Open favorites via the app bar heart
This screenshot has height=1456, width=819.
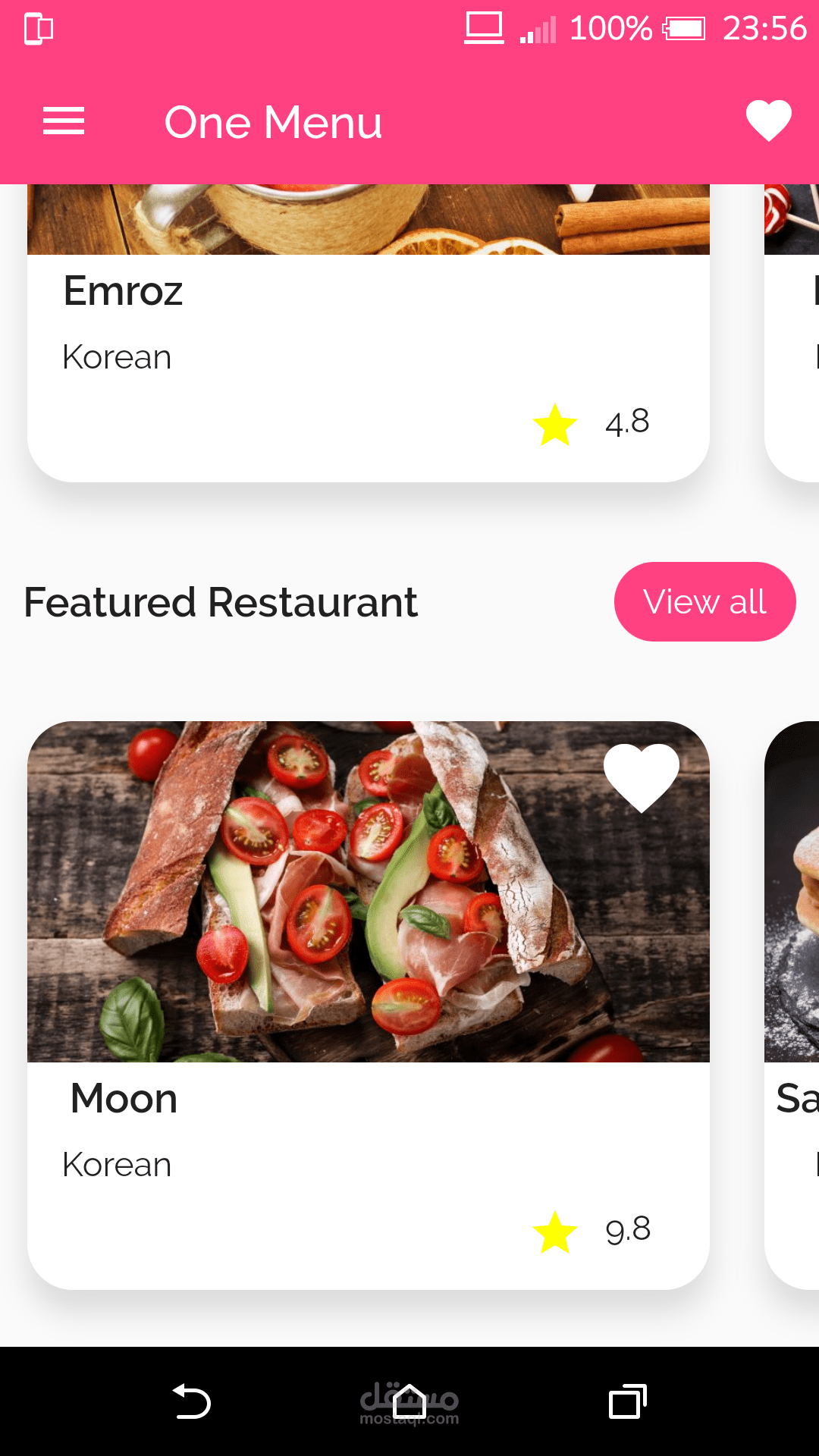coord(768,121)
